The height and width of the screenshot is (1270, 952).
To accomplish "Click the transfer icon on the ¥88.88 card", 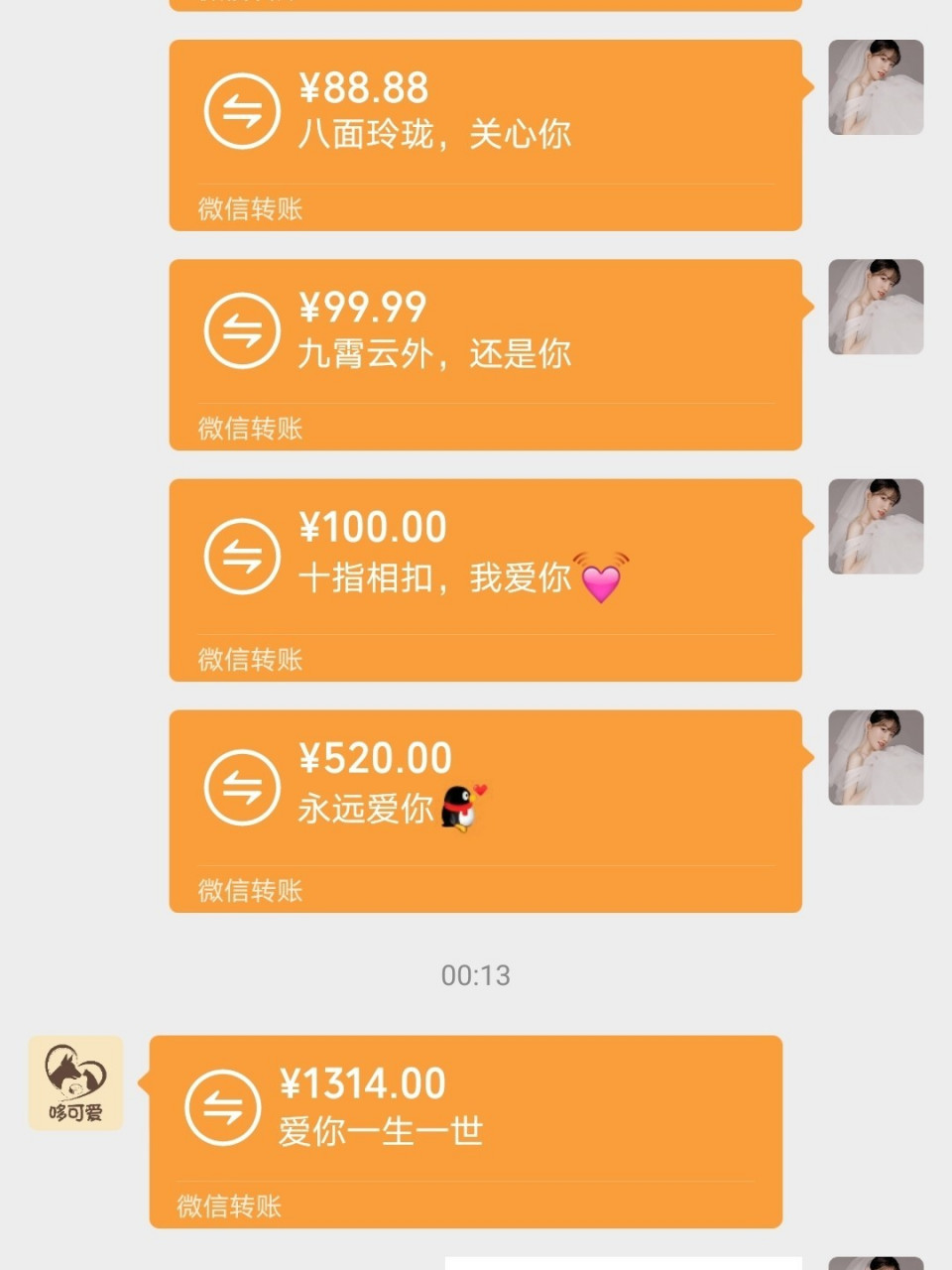I will [242, 110].
